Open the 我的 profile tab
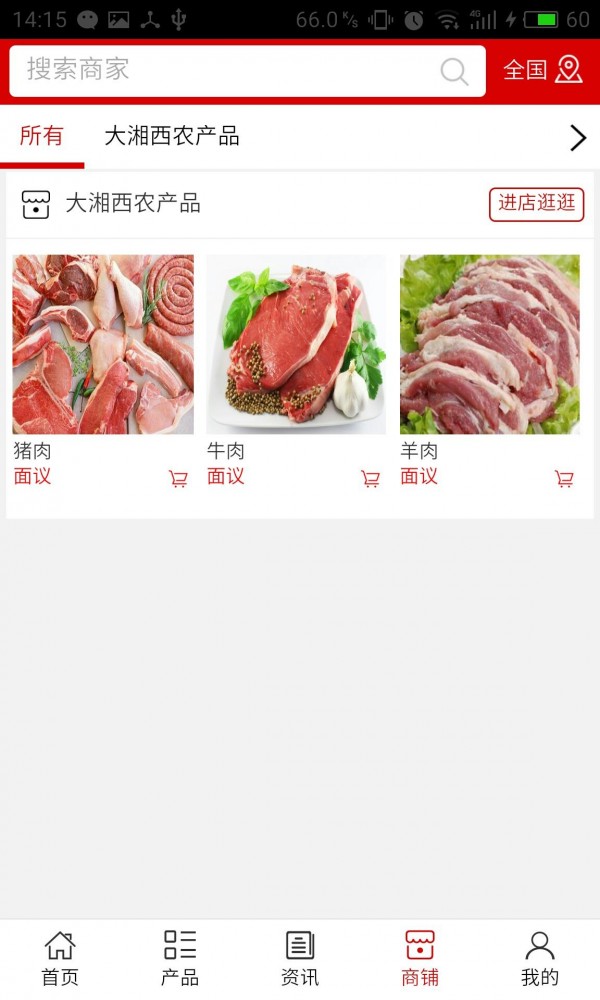Image resolution: width=600 pixels, height=1000 pixels. point(540,958)
